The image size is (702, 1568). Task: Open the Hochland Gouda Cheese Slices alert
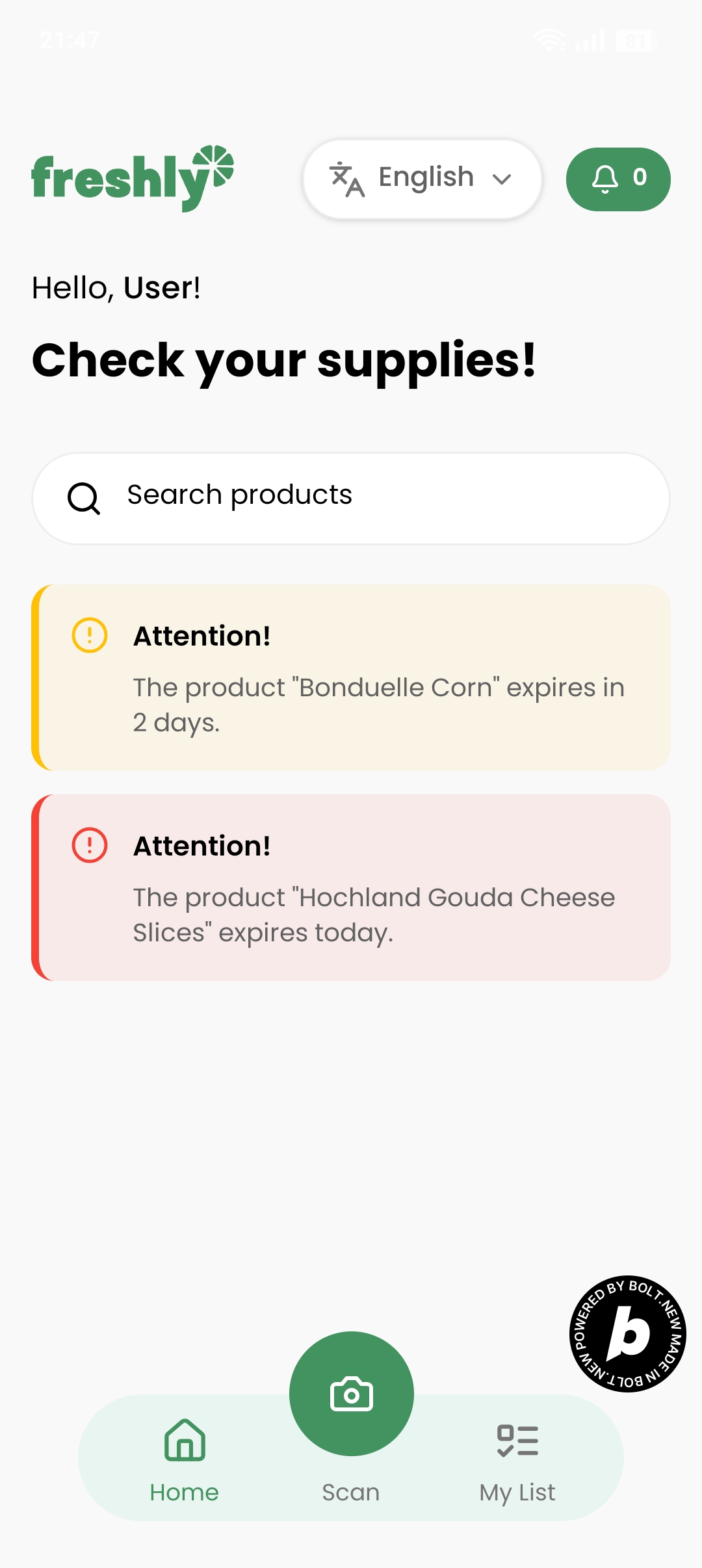pyautogui.click(x=351, y=887)
